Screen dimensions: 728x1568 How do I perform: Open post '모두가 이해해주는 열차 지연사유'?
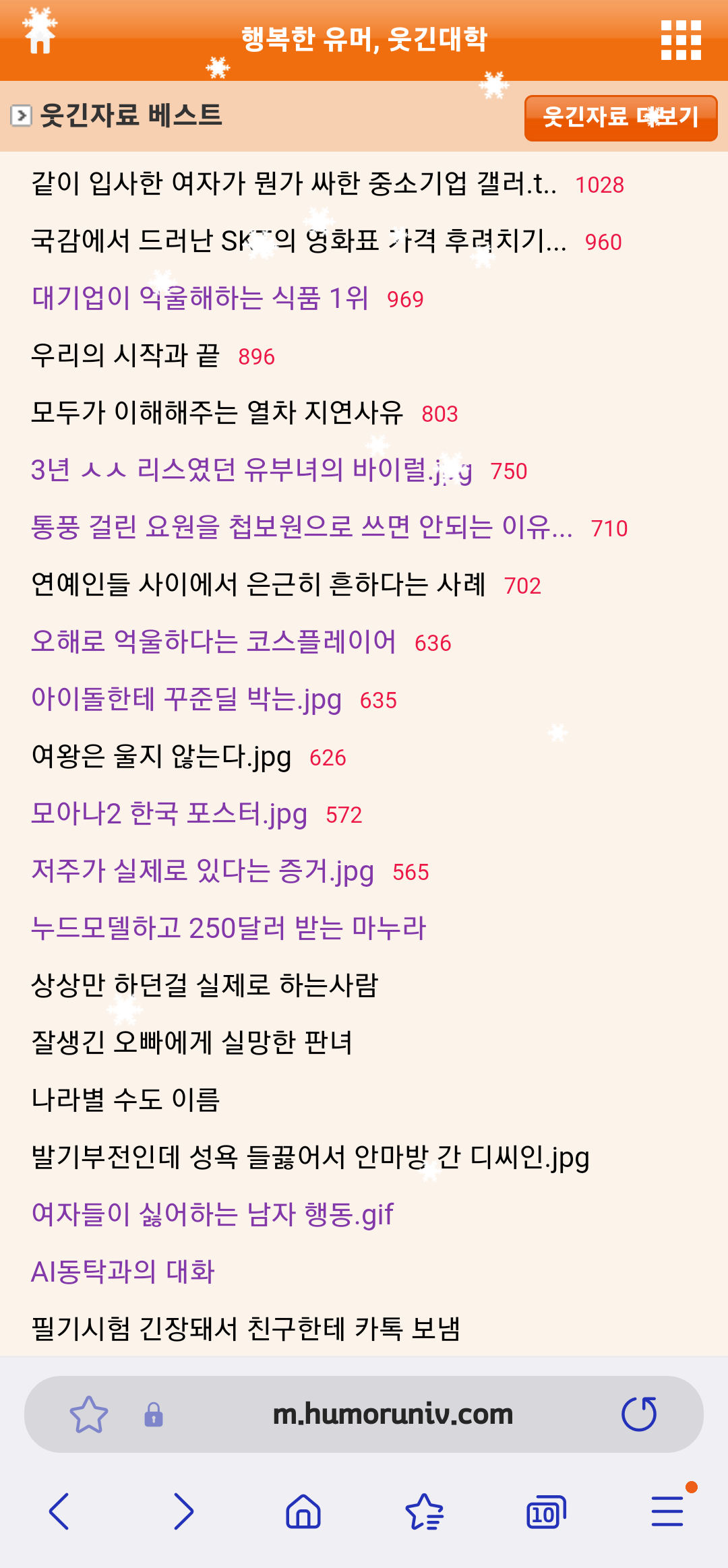pos(217,412)
